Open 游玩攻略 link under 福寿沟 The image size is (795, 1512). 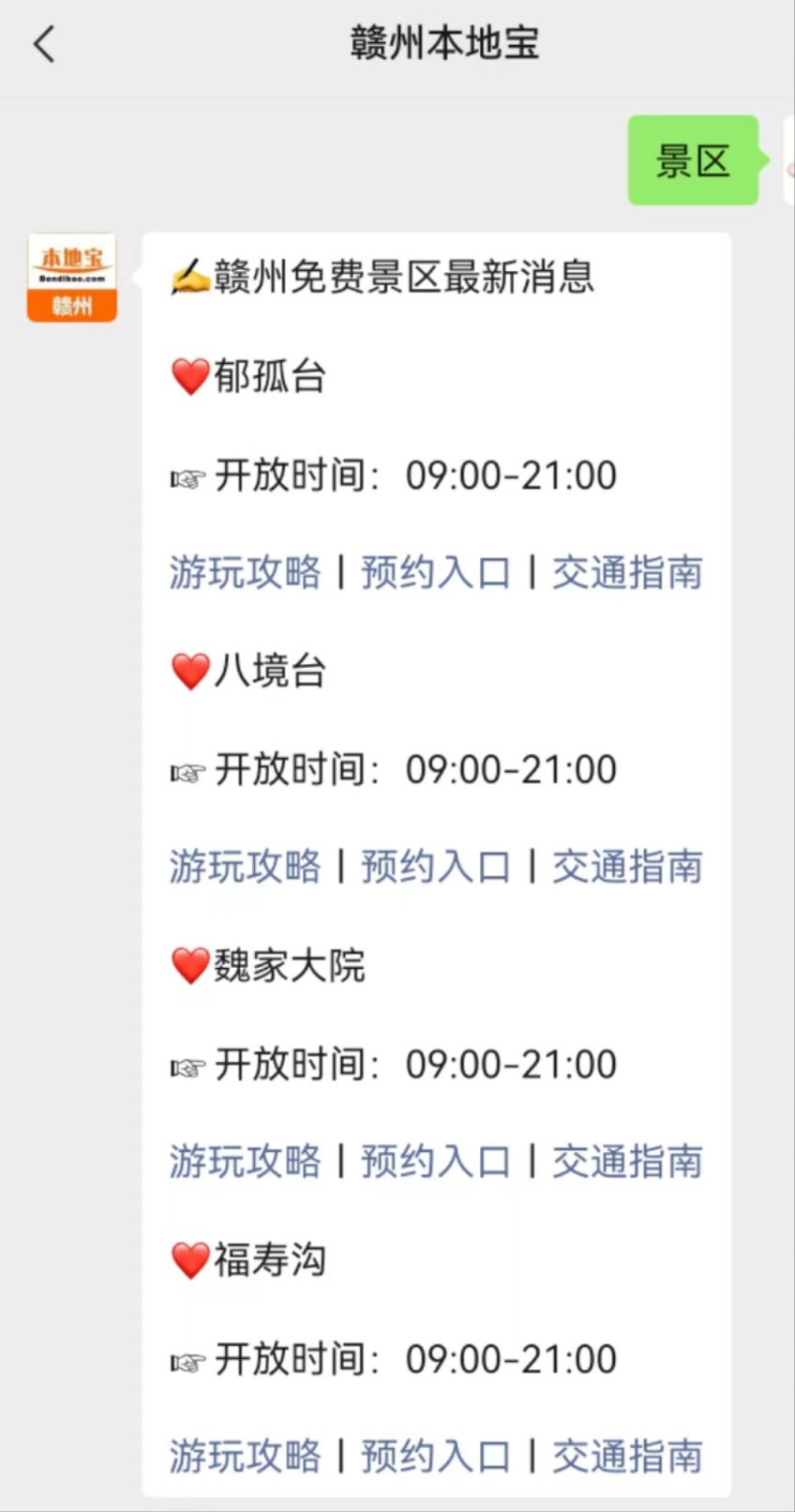click(246, 1456)
